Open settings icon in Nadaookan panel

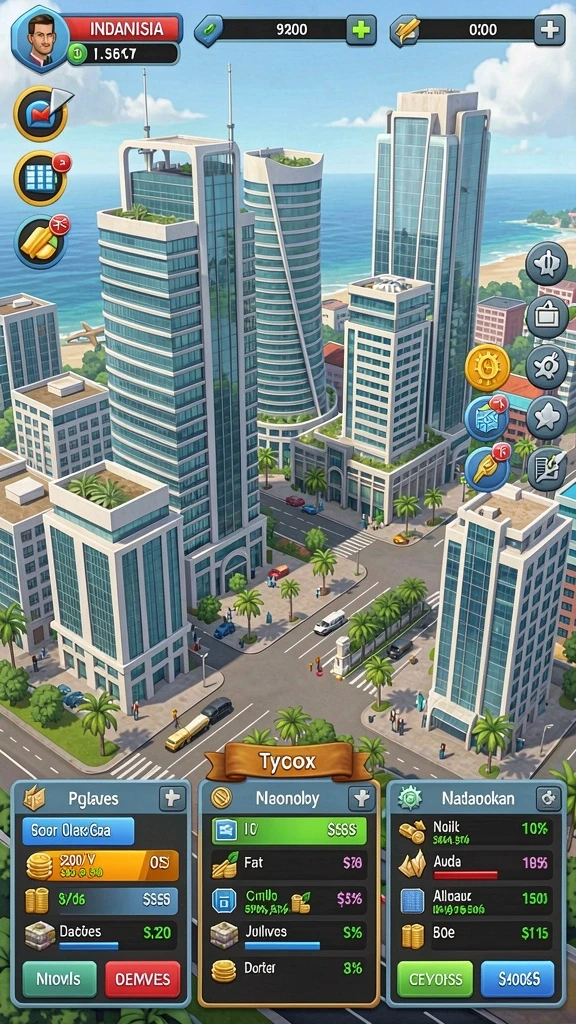549,798
